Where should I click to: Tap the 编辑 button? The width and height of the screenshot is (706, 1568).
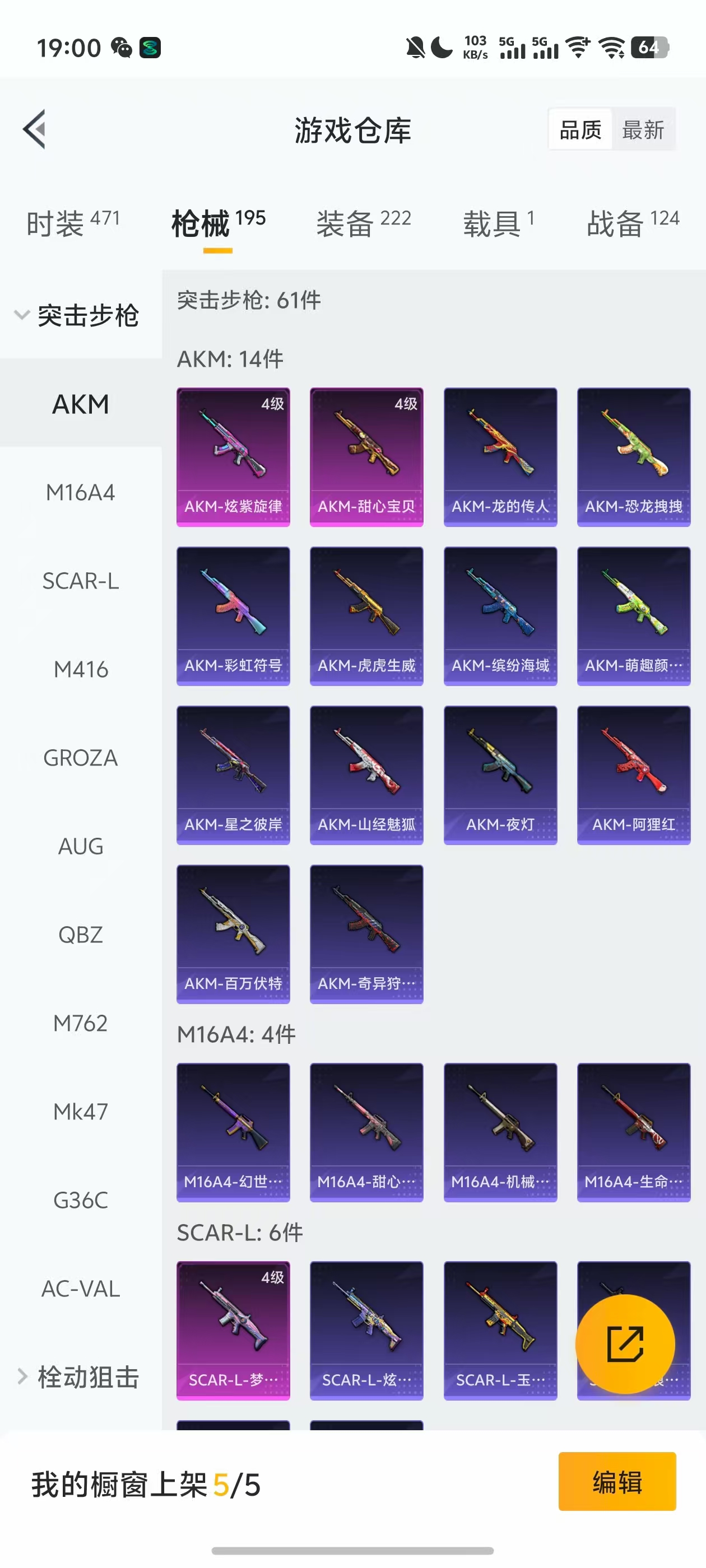[x=616, y=1482]
